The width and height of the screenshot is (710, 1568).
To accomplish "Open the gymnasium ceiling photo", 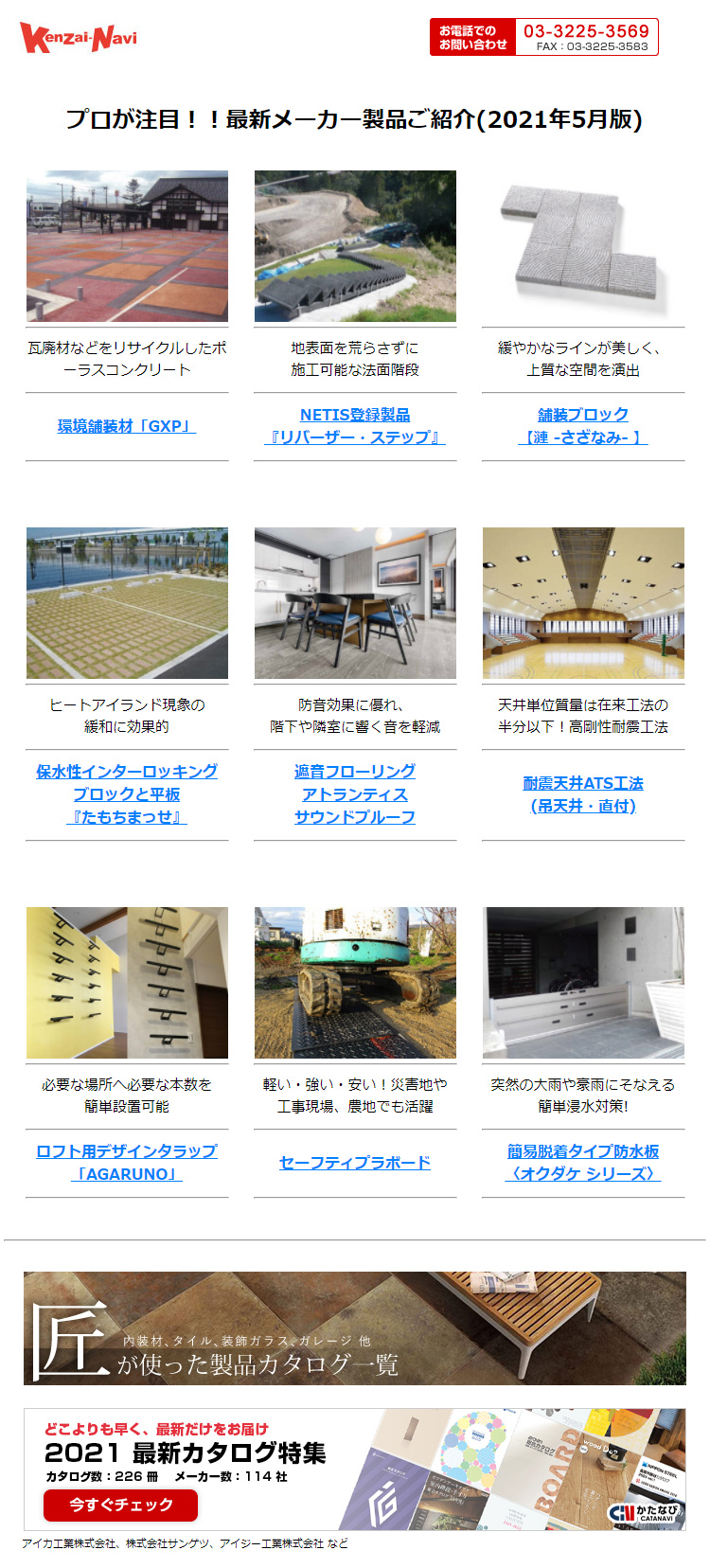I will (x=583, y=603).
